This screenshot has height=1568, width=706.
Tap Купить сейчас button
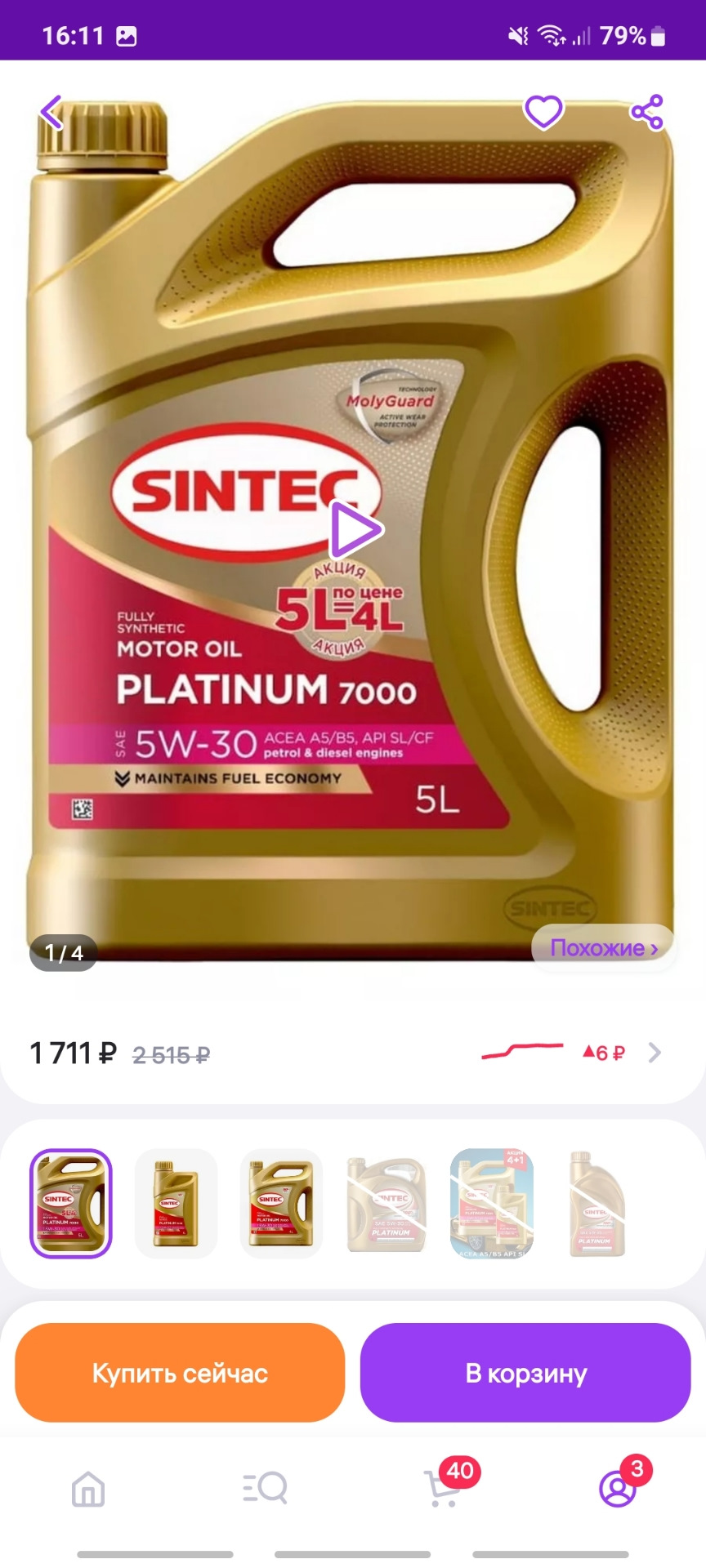pyautogui.click(x=180, y=1373)
